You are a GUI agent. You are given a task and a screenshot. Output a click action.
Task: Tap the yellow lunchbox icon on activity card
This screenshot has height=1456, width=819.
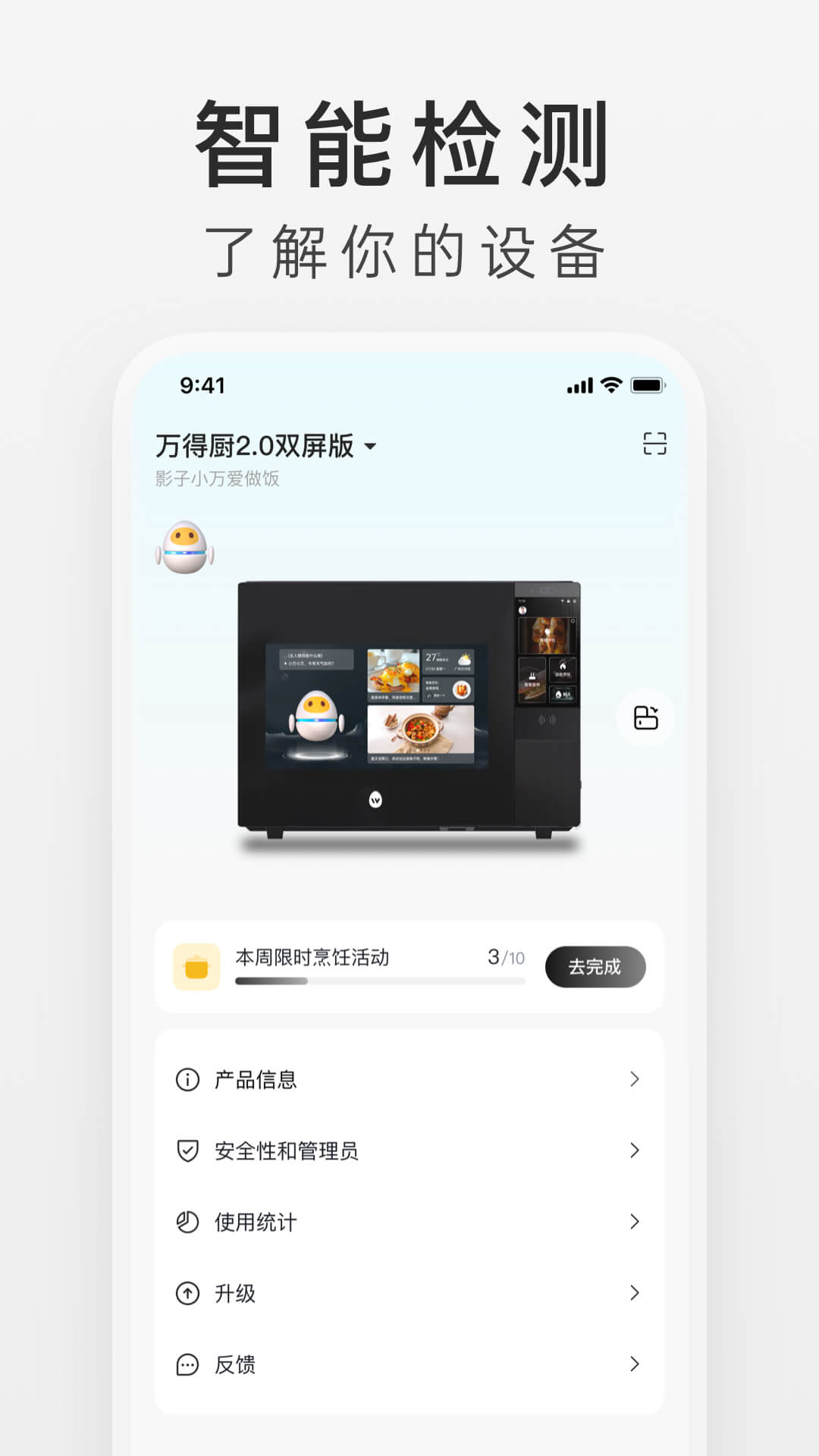click(195, 966)
